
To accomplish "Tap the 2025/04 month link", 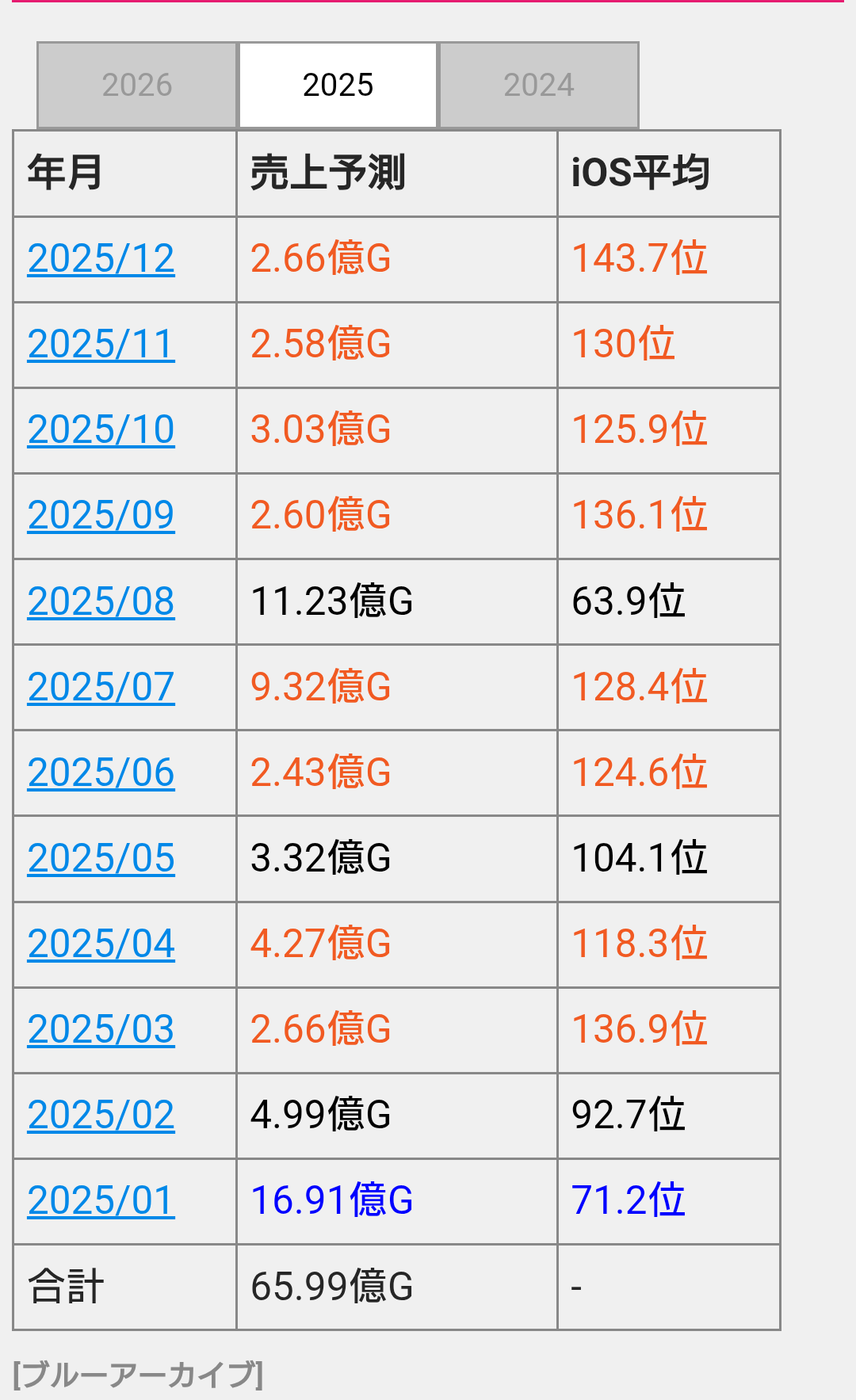I will pos(101,944).
